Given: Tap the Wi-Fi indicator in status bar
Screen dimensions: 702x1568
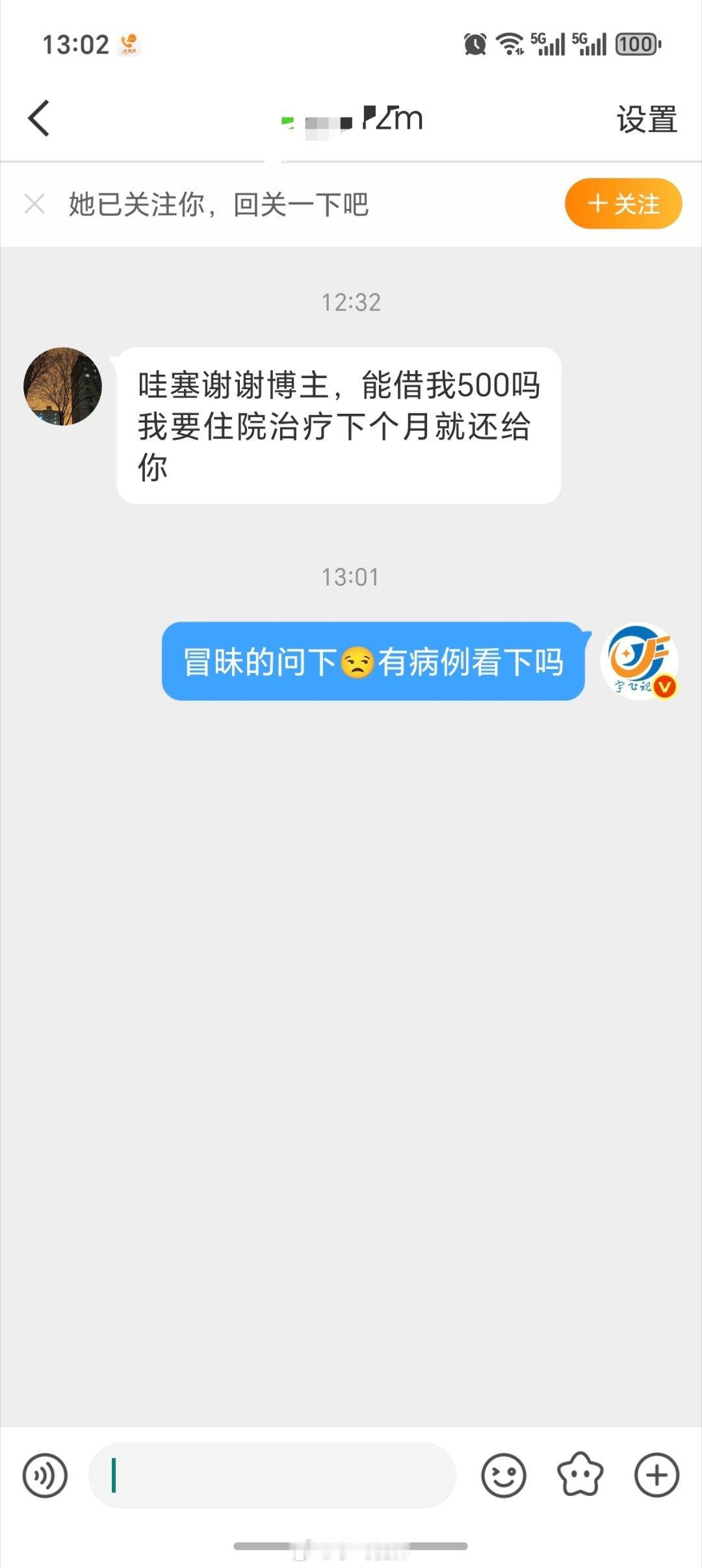Looking at the screenshot, I should 510,44.
